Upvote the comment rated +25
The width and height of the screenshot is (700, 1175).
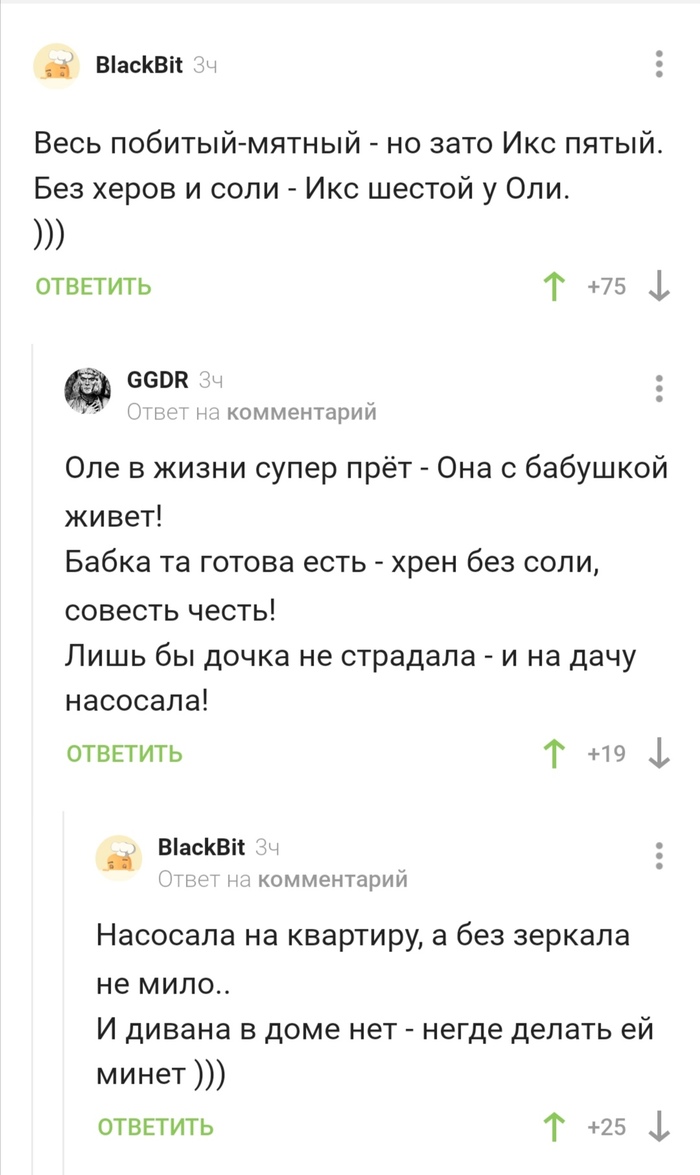pyautogui.click(x=552, y=1127)
